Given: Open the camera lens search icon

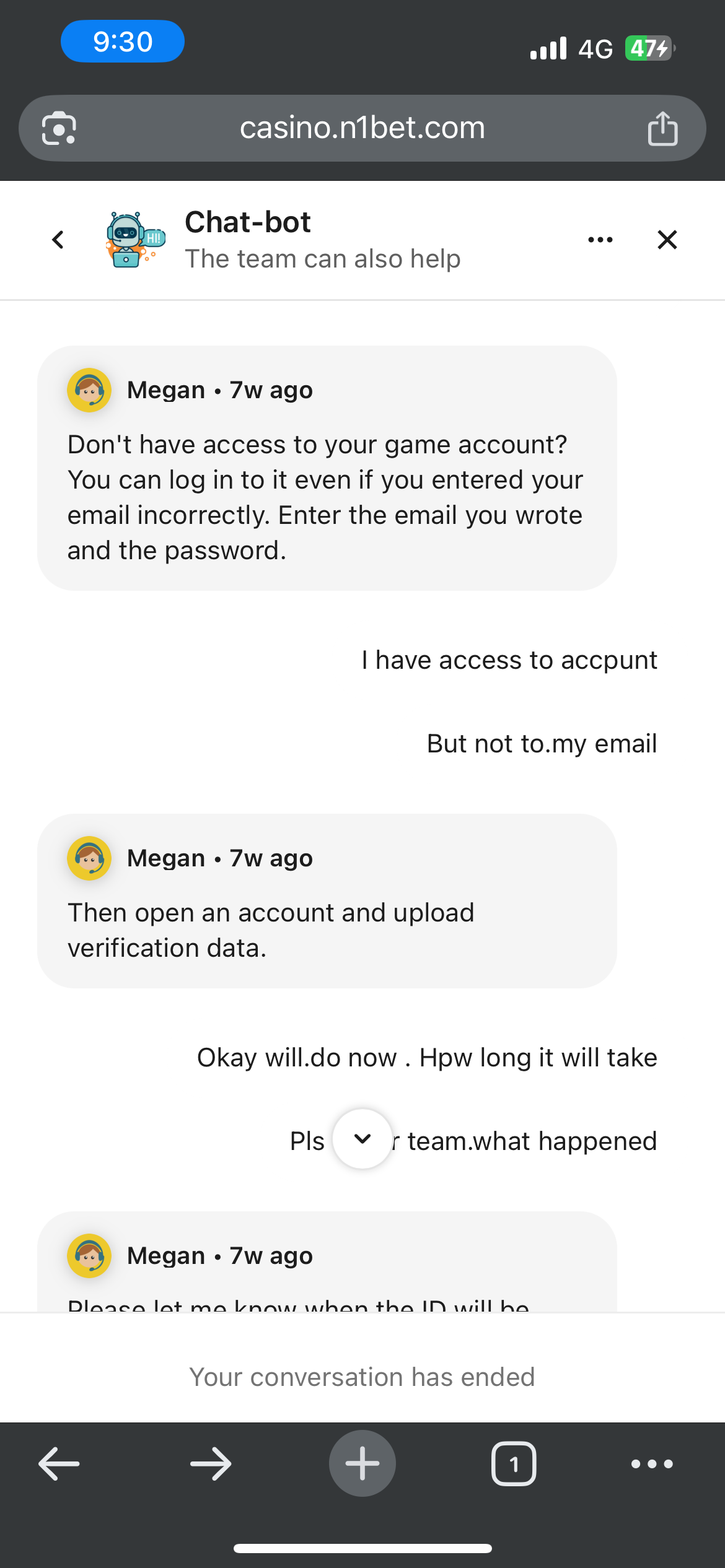Looking at the screenshot, I should point(59,129).
